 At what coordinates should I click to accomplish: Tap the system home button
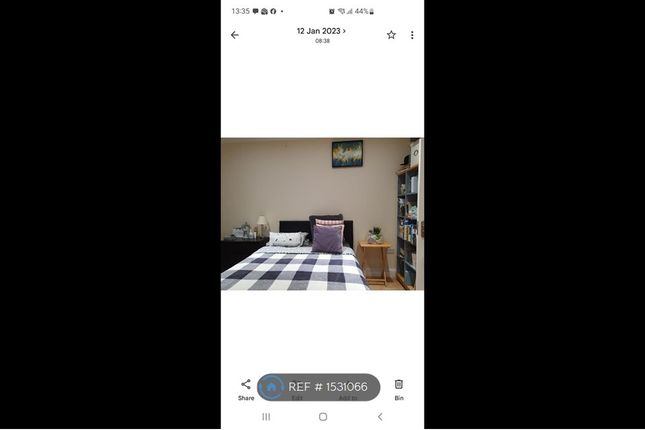click(x=323, y=416)
